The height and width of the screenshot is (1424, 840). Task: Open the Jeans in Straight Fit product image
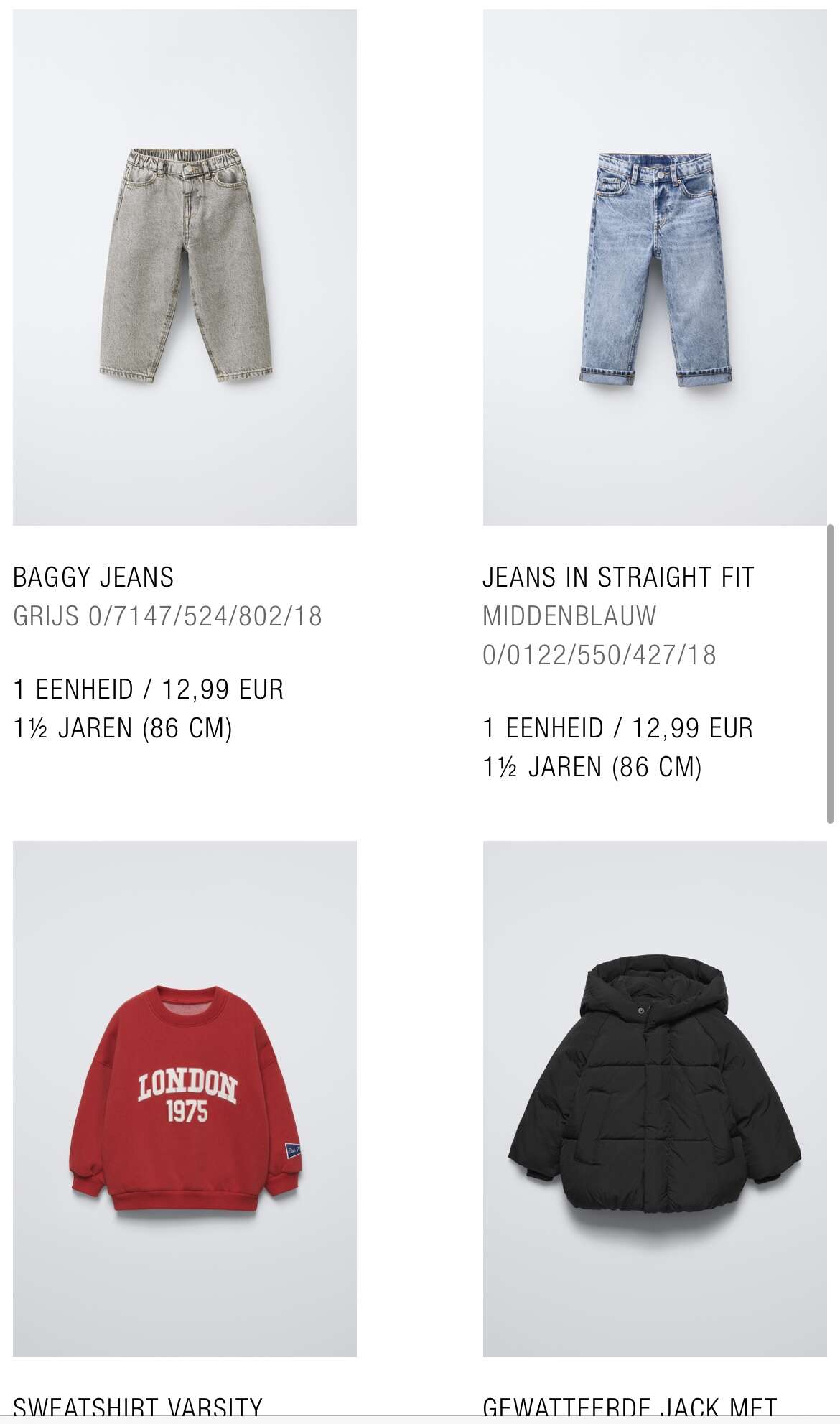pyautogui.click(x=654, y=266)
